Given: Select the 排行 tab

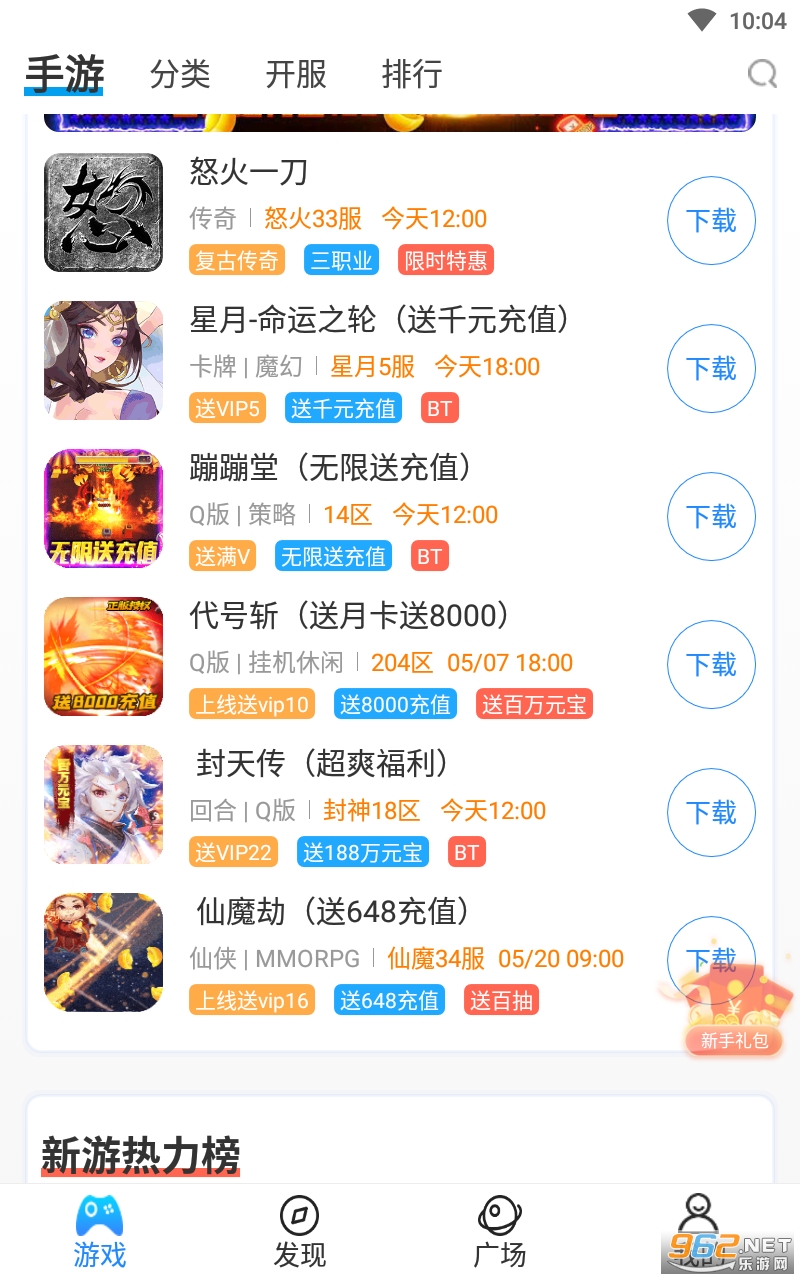Looking at the screenshot, I should (x=412, y=74).
